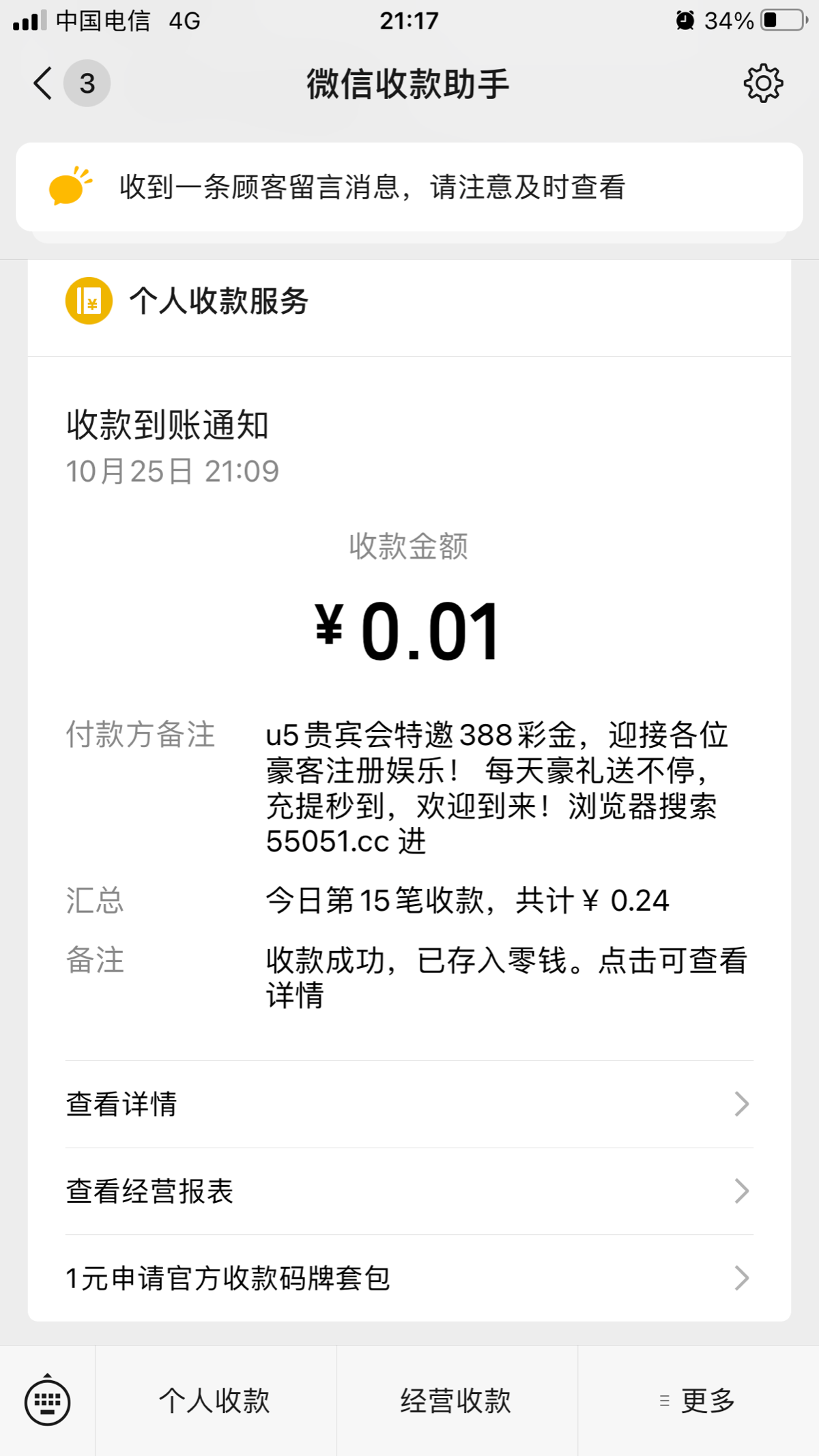Open the settings gear icon

(762, 84)
